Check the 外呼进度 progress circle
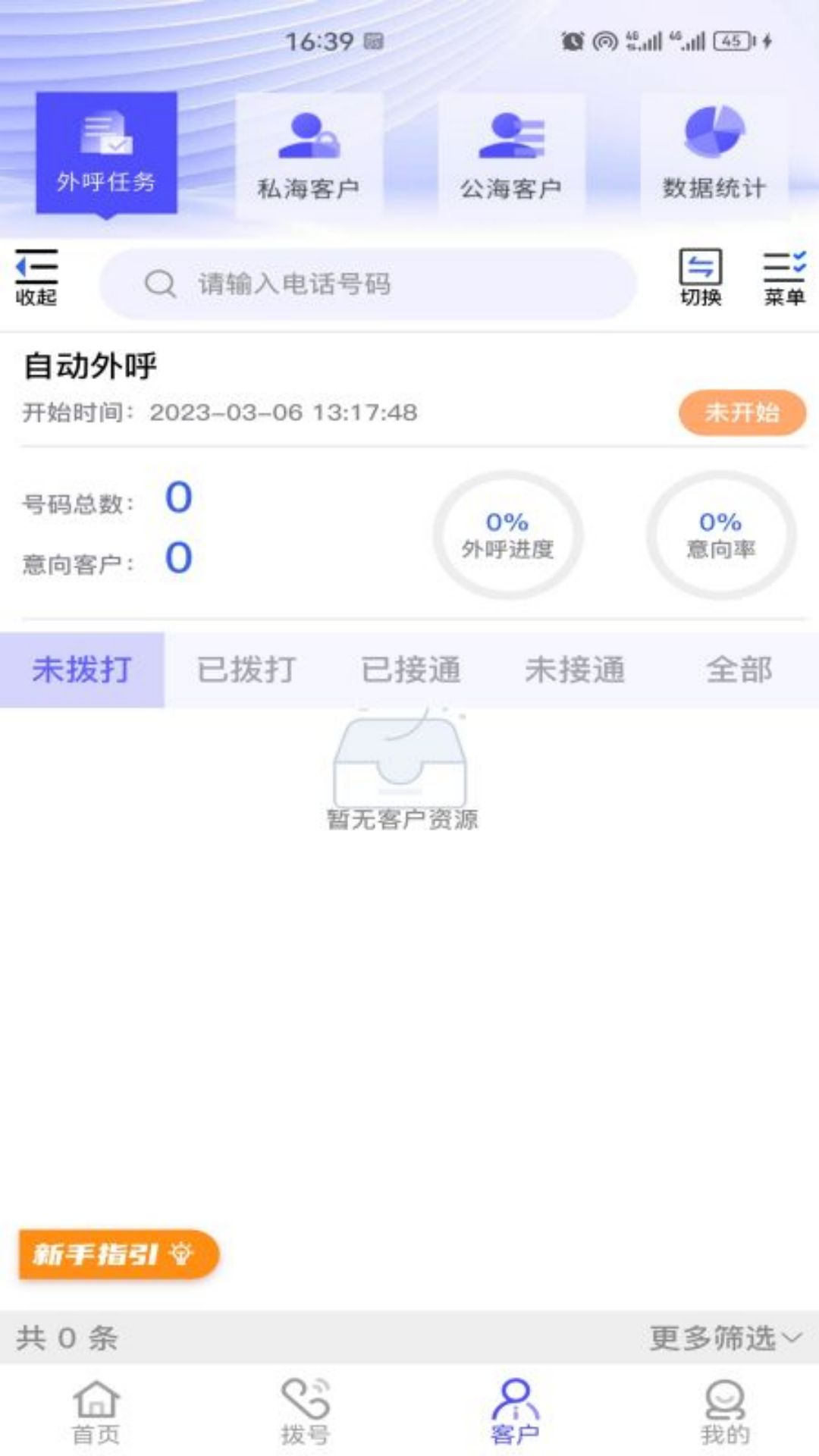The image size is (819, 1456). pos(508,536)
